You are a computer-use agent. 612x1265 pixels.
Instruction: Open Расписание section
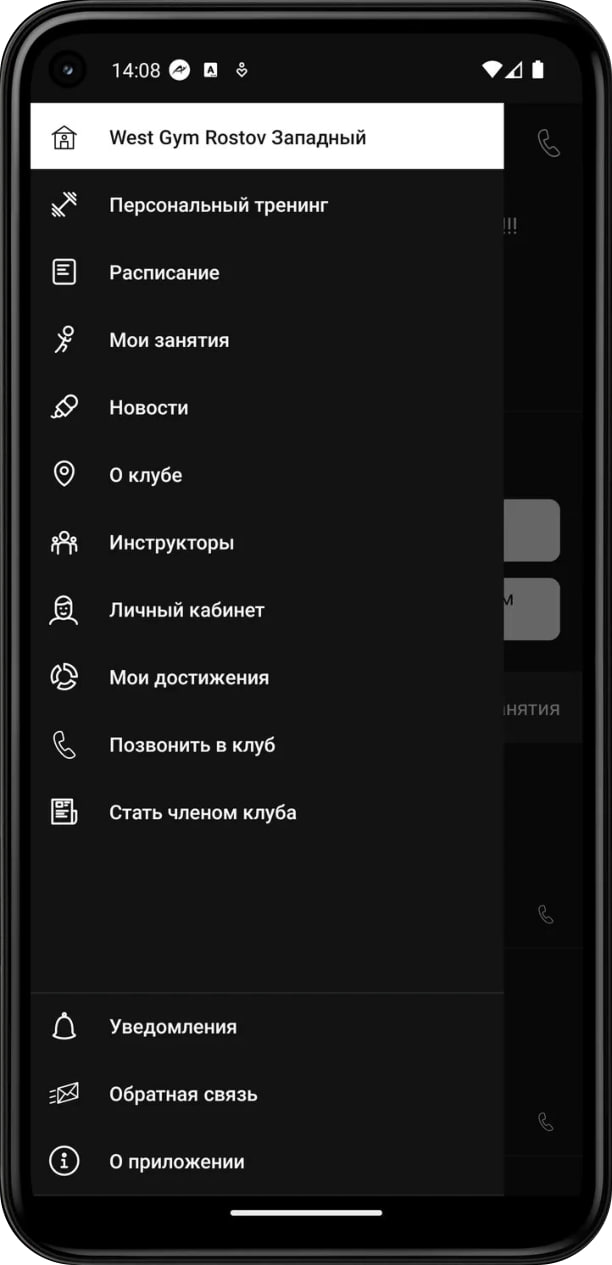164,273
